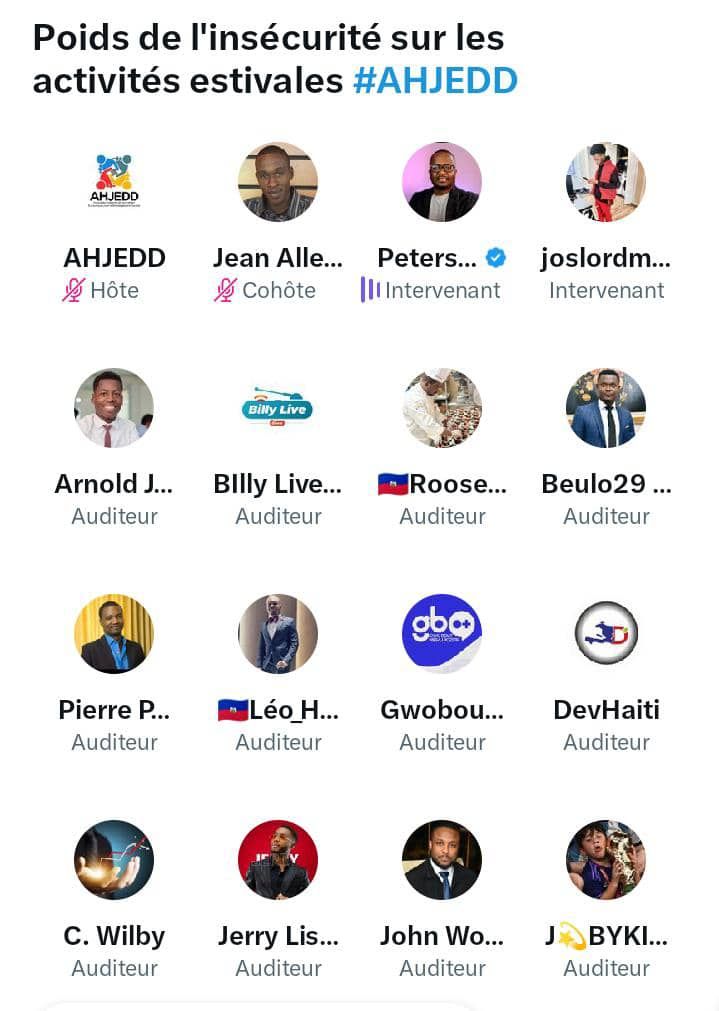
Task: View host AHJEDD's profile
Action: [x=114, y=182]
